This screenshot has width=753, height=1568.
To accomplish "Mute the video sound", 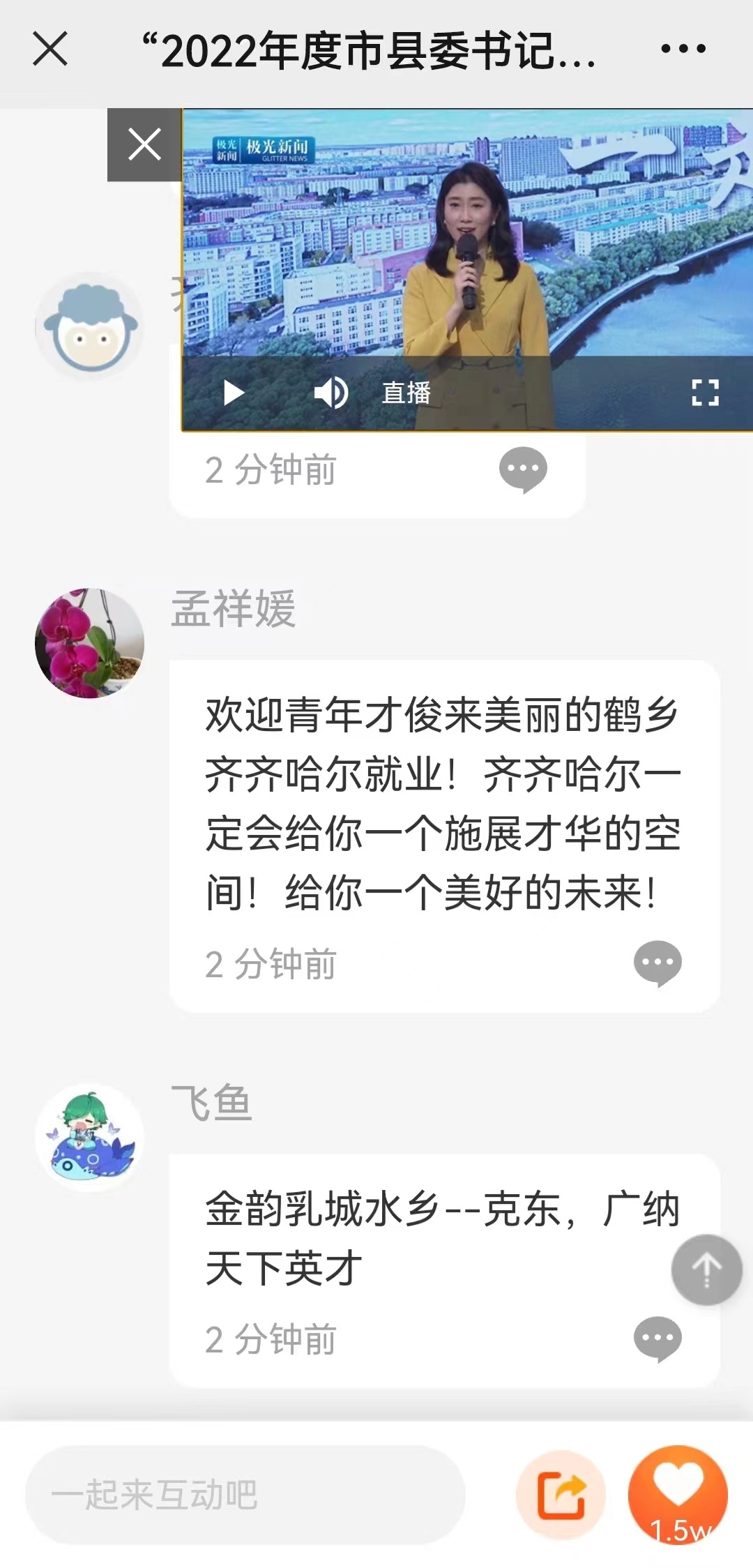I will click(330, 393).
